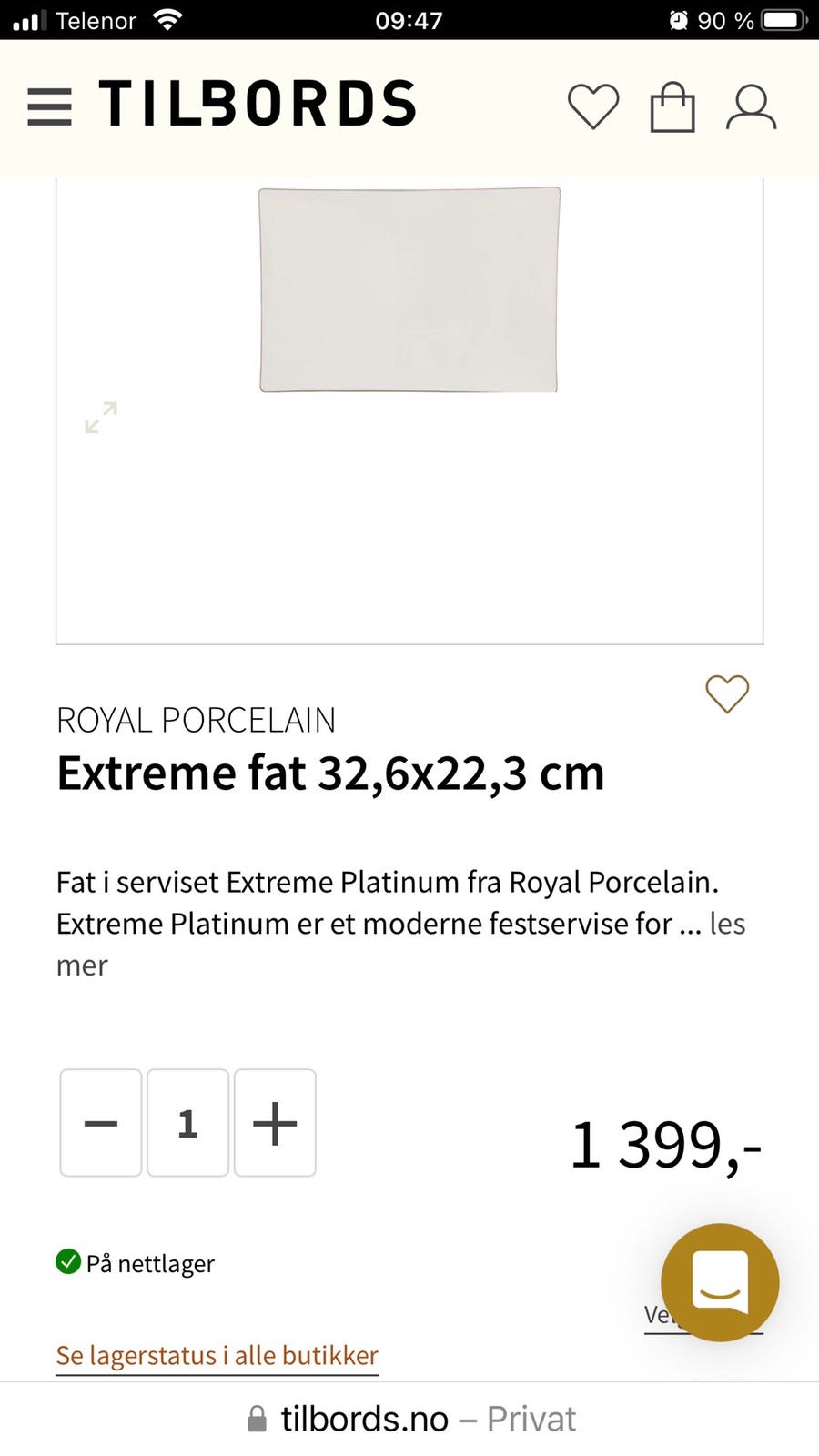The height and width of the screenshot is (1456, 819).
Task: Open the account profile icon
Action: pos(750,106)
